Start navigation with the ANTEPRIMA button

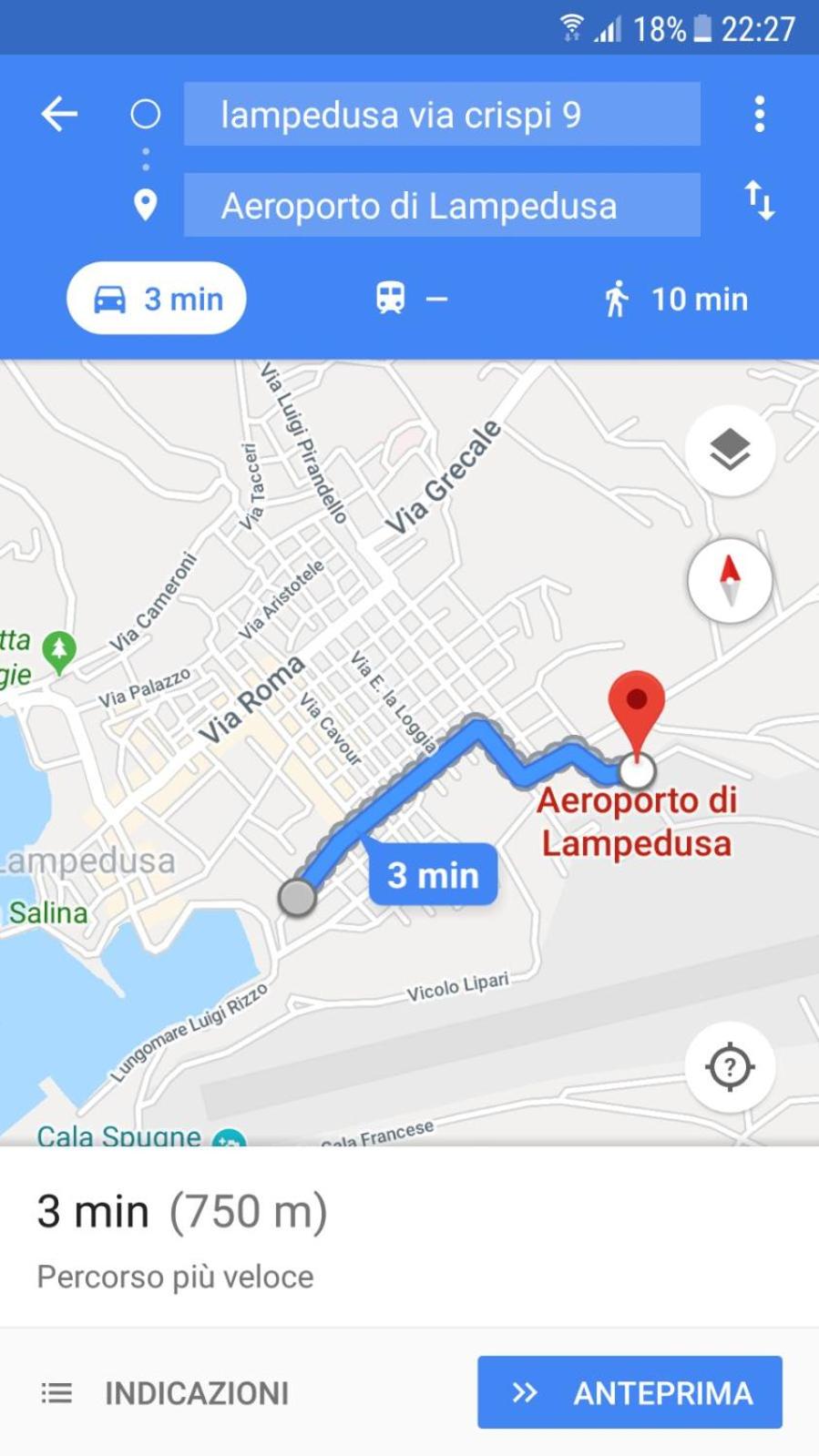coord(630,1392)
